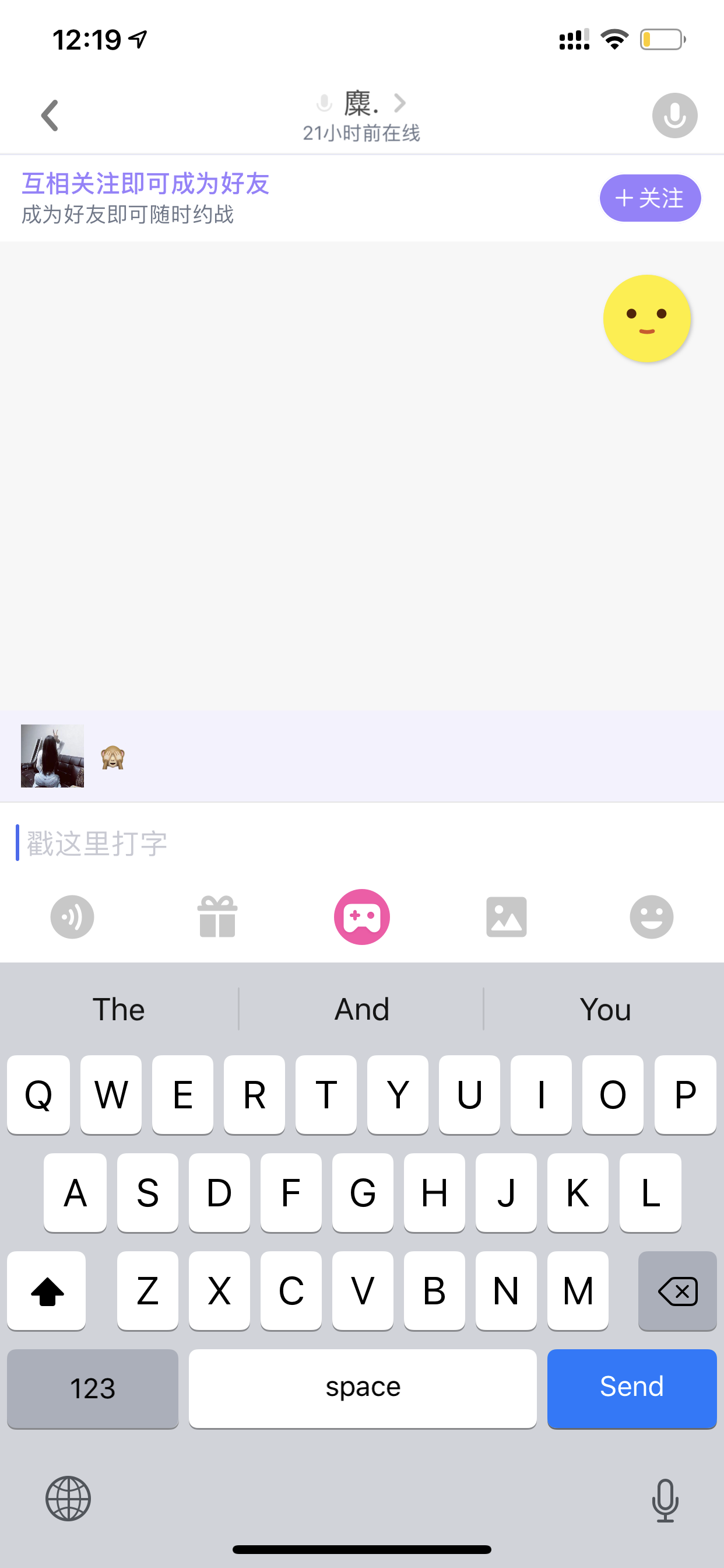724x1568 pixels.
Task: Send the monkey emoji quick reply
Action: pyautogui.click(x=113, y=758)
